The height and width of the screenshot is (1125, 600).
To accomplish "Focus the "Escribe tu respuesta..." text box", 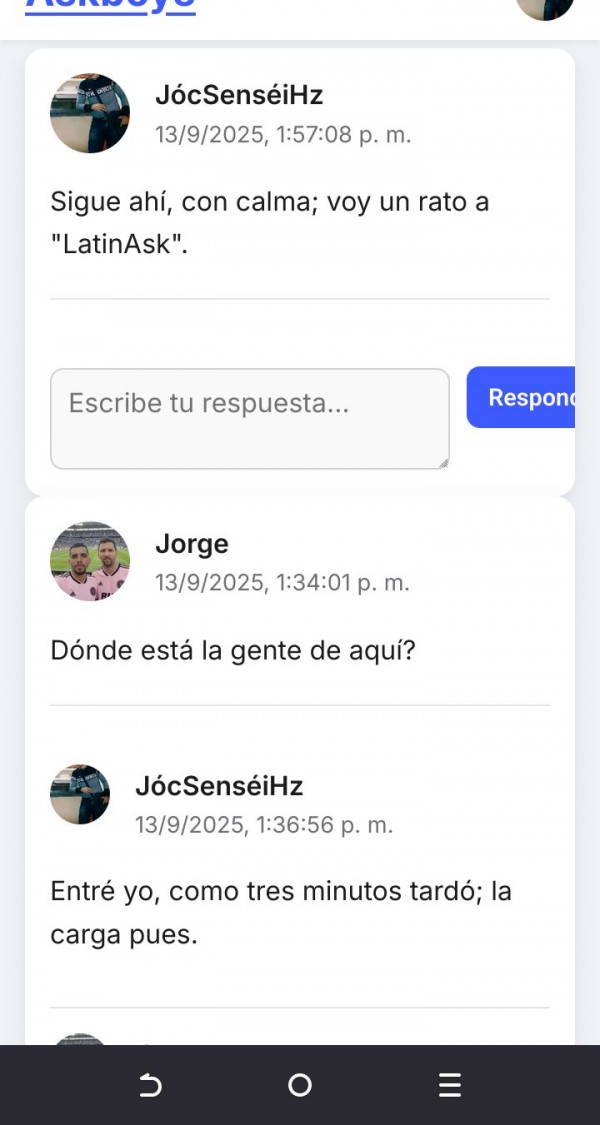I will point(250,419).
